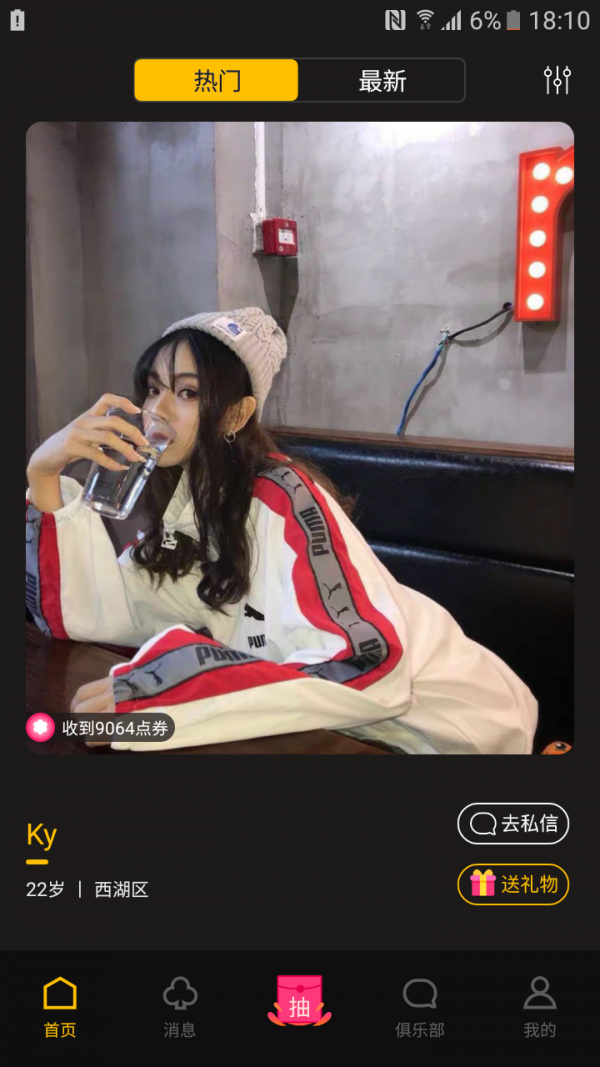This screenshot has width=600, height=1067.
Task: Tap 去私信 to message Ky
Action: pyautogui.click(x=513, y=823)
